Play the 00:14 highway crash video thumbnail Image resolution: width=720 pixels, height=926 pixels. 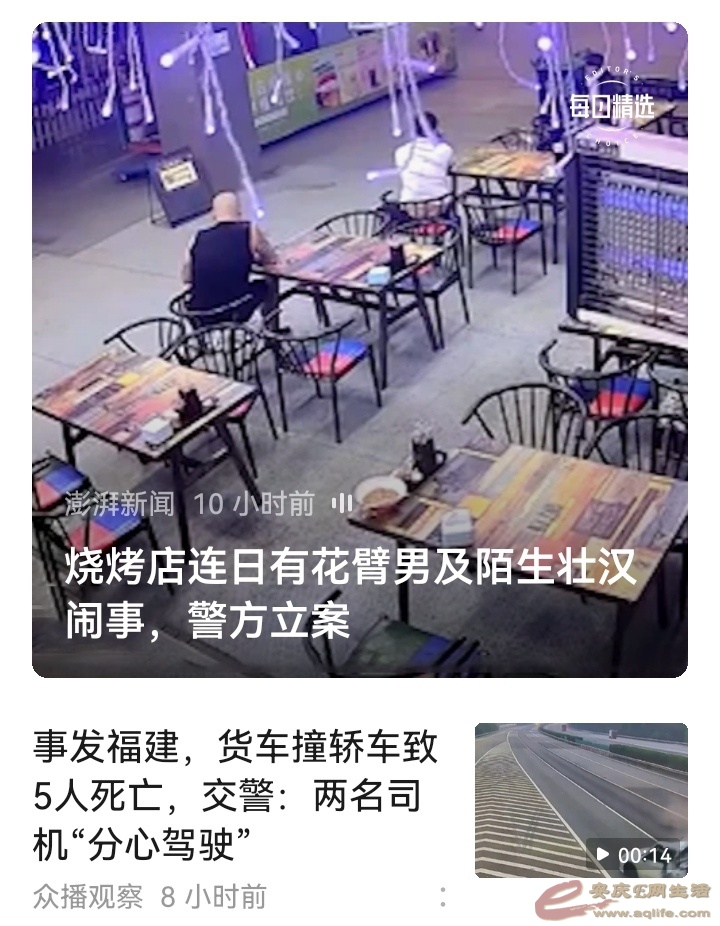tap(581, 800)
